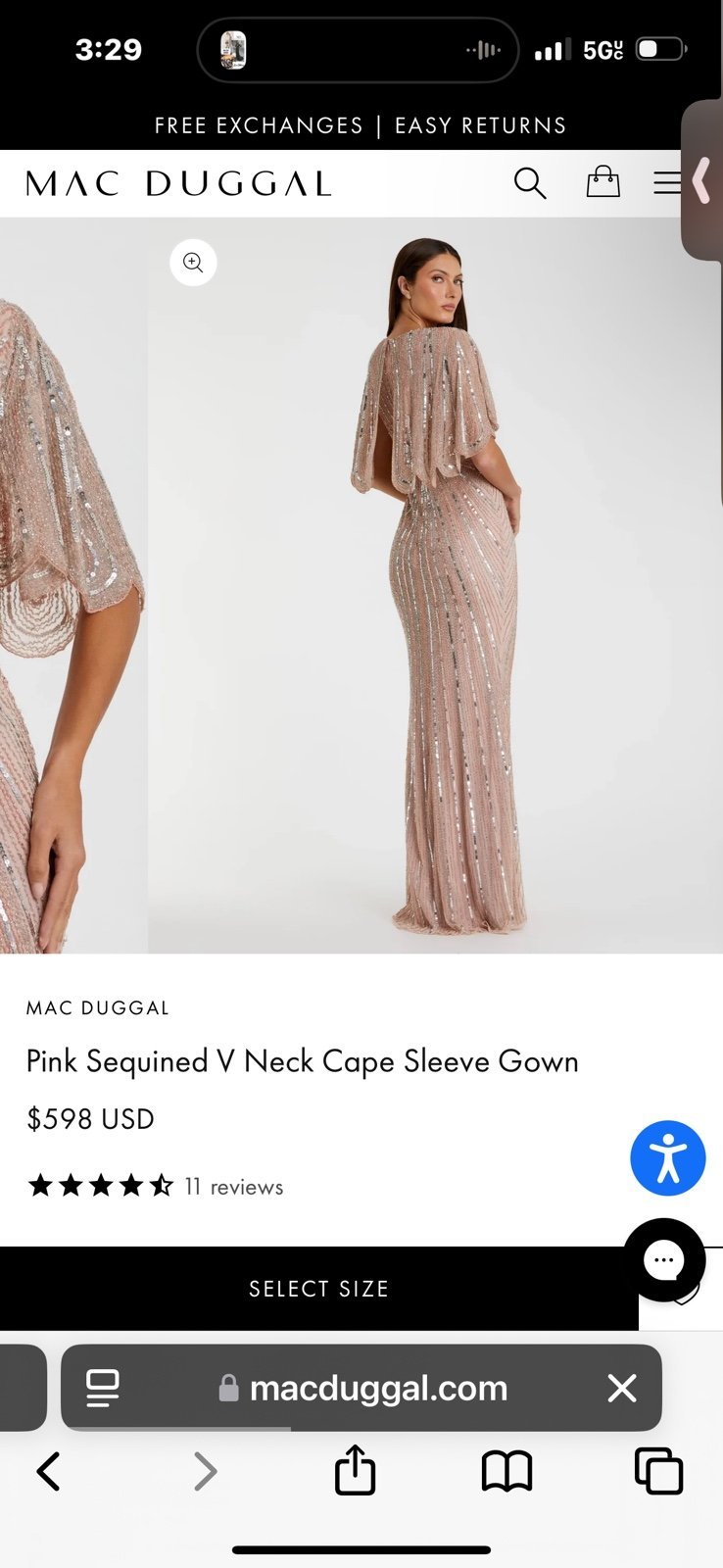Stop loading the macduggal.com page

click(622, 1388)
